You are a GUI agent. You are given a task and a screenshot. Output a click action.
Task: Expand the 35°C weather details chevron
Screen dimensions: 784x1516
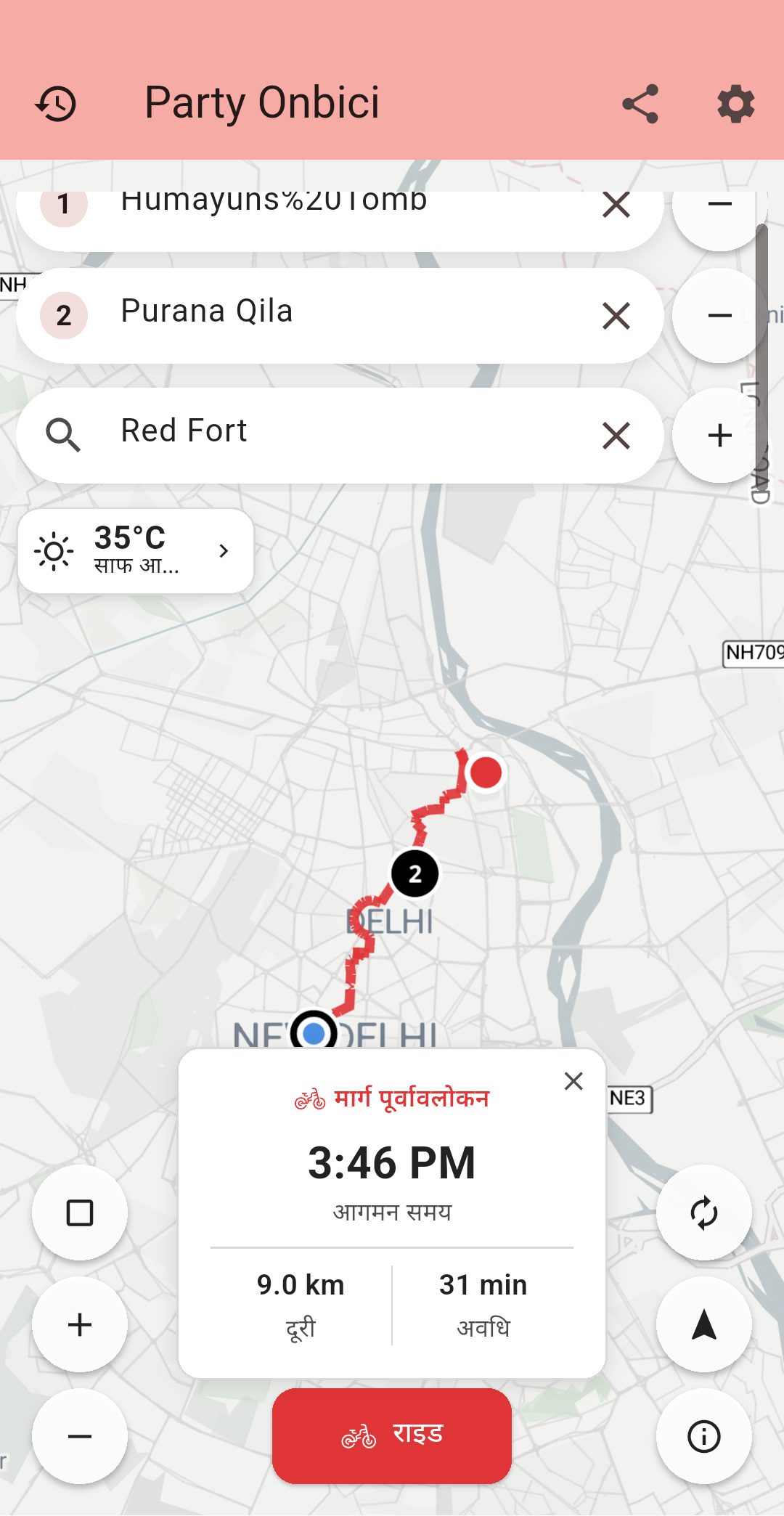(223, 550)
